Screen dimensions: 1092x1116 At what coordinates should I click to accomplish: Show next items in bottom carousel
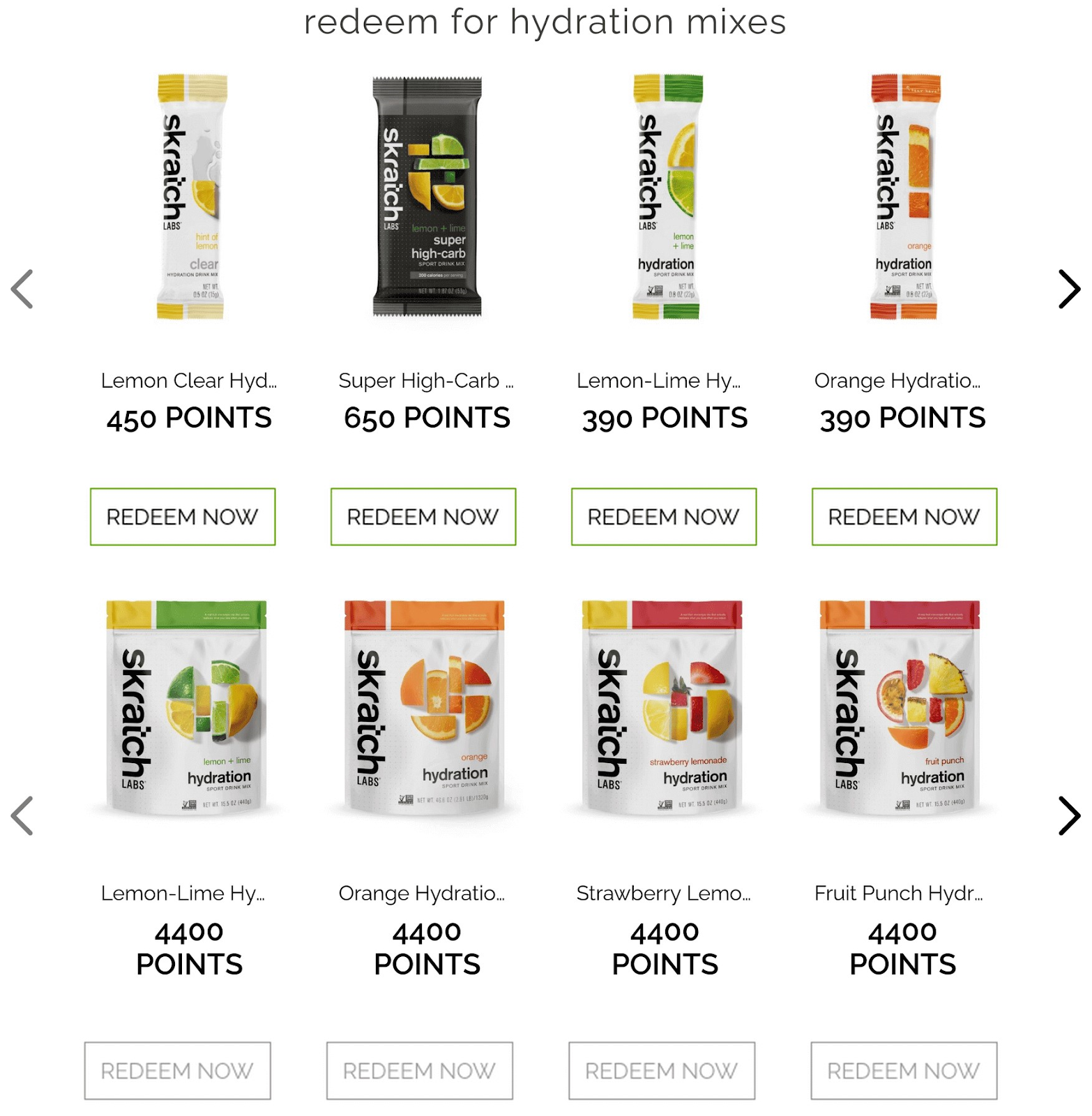point(1068,815)
